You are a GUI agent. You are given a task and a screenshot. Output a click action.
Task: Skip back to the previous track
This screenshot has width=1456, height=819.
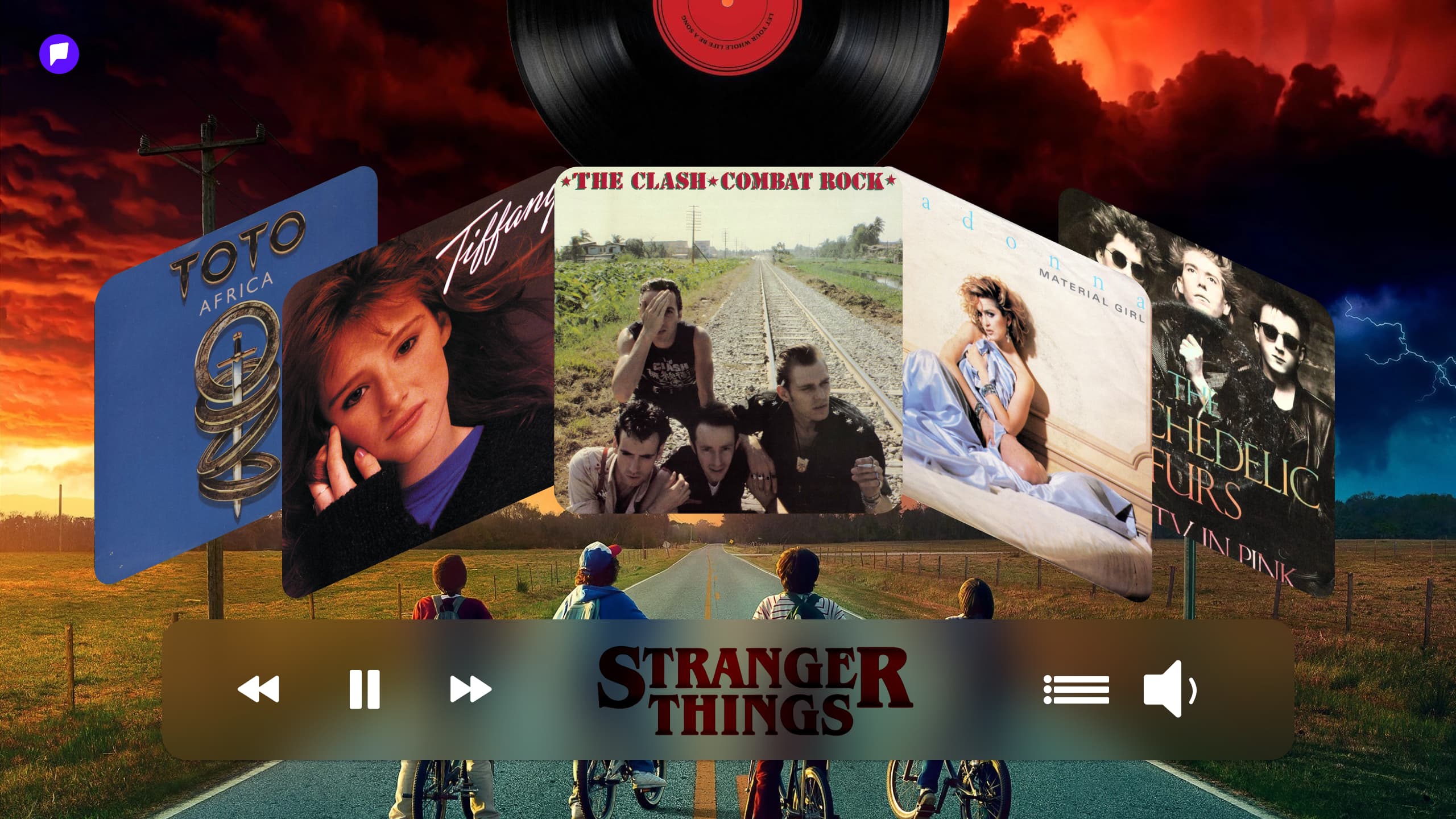[258, 689]
